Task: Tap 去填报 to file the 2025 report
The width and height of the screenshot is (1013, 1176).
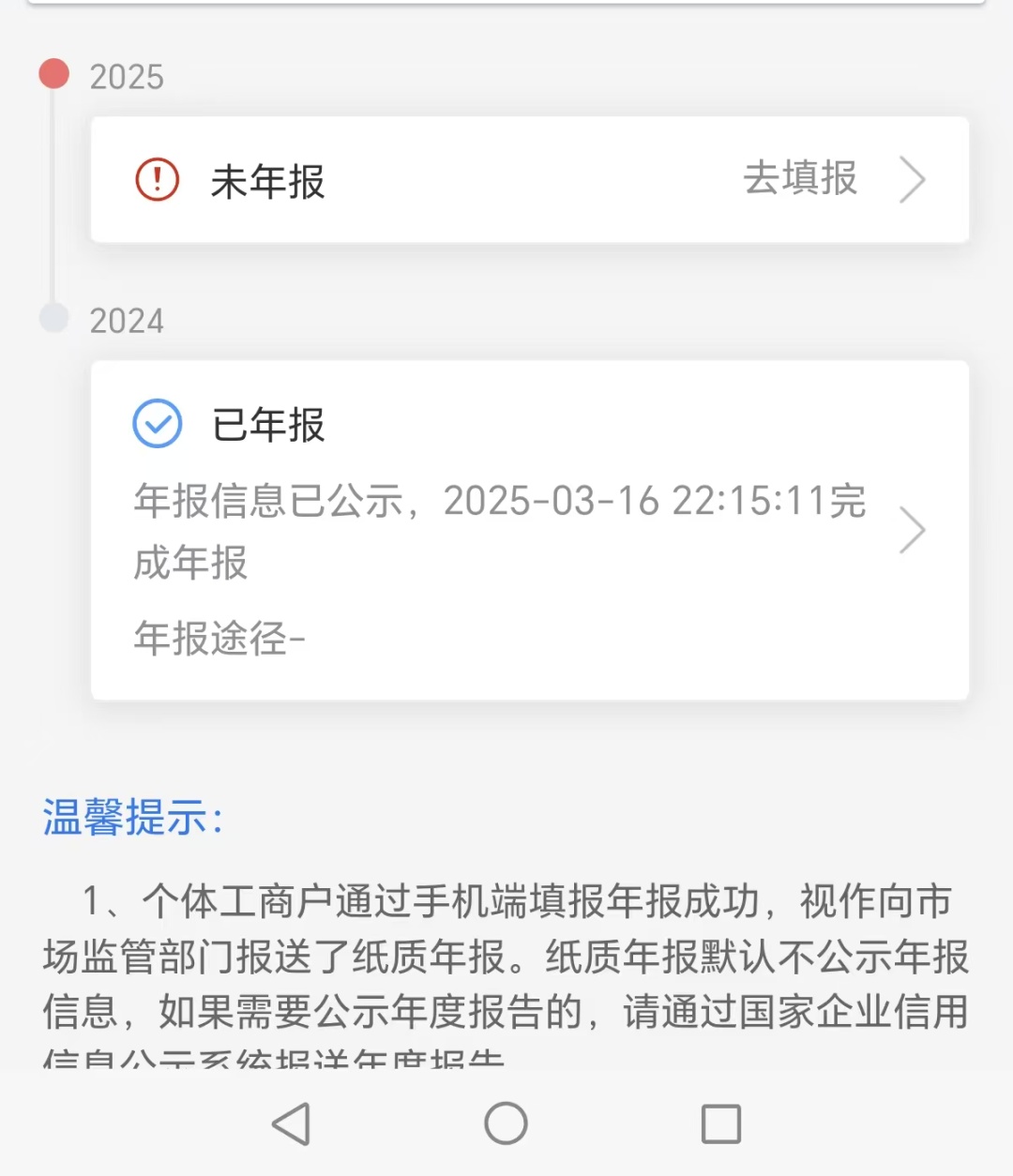Action: point(800,179)
